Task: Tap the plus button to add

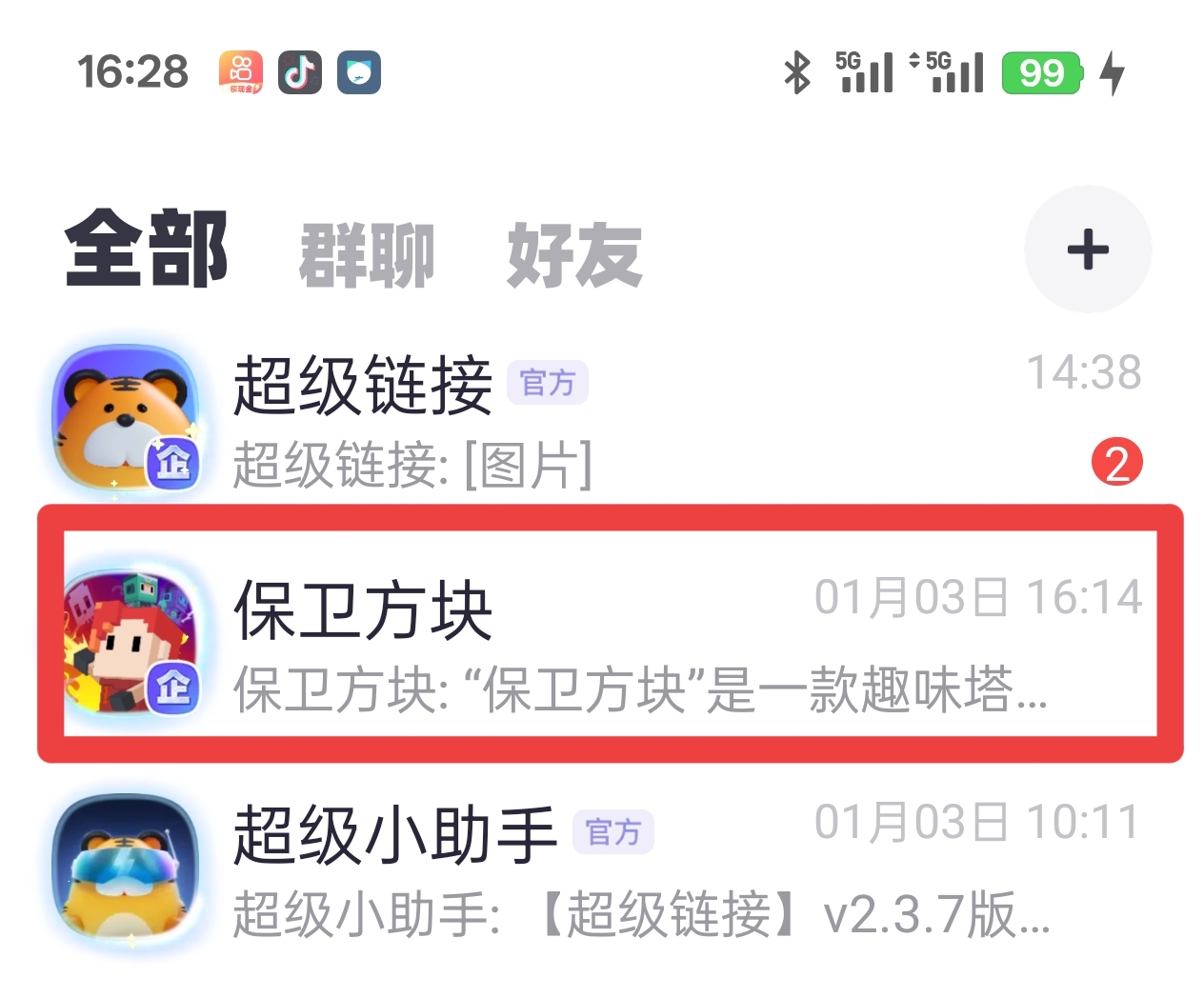Action: pos(1087,249)
